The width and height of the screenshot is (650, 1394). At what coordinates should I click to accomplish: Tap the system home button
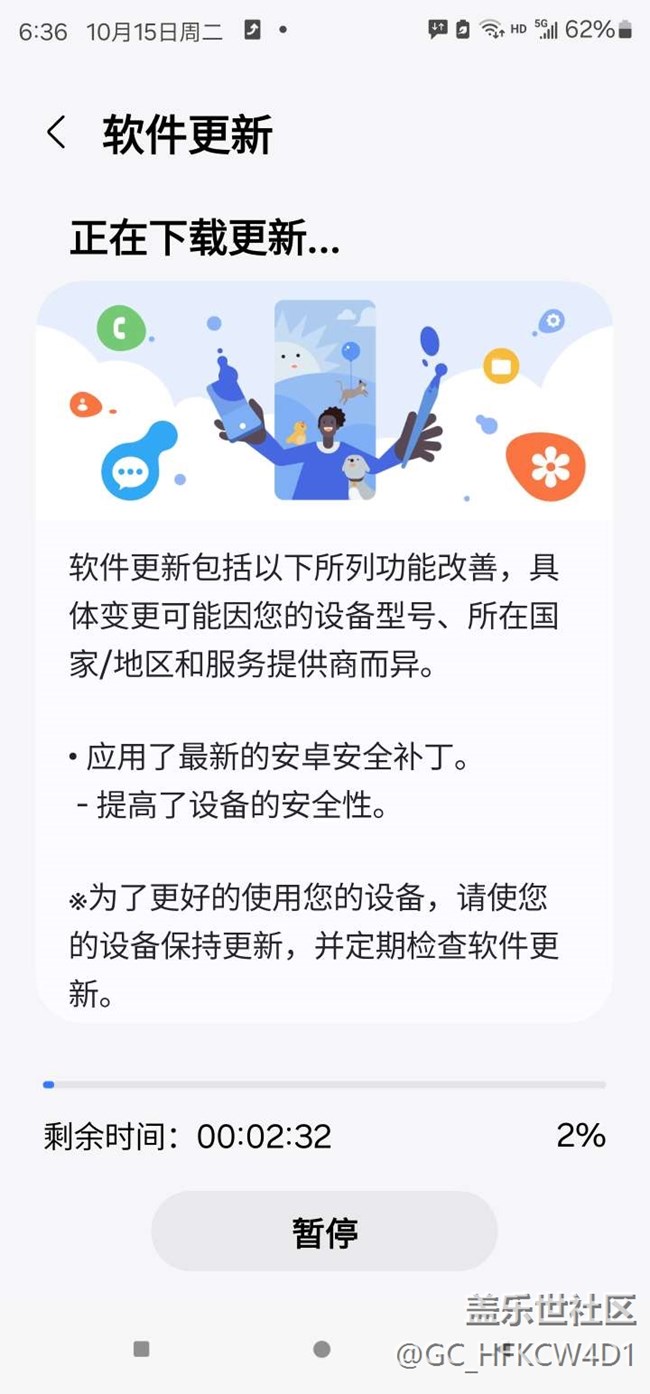pos(321,1349)
